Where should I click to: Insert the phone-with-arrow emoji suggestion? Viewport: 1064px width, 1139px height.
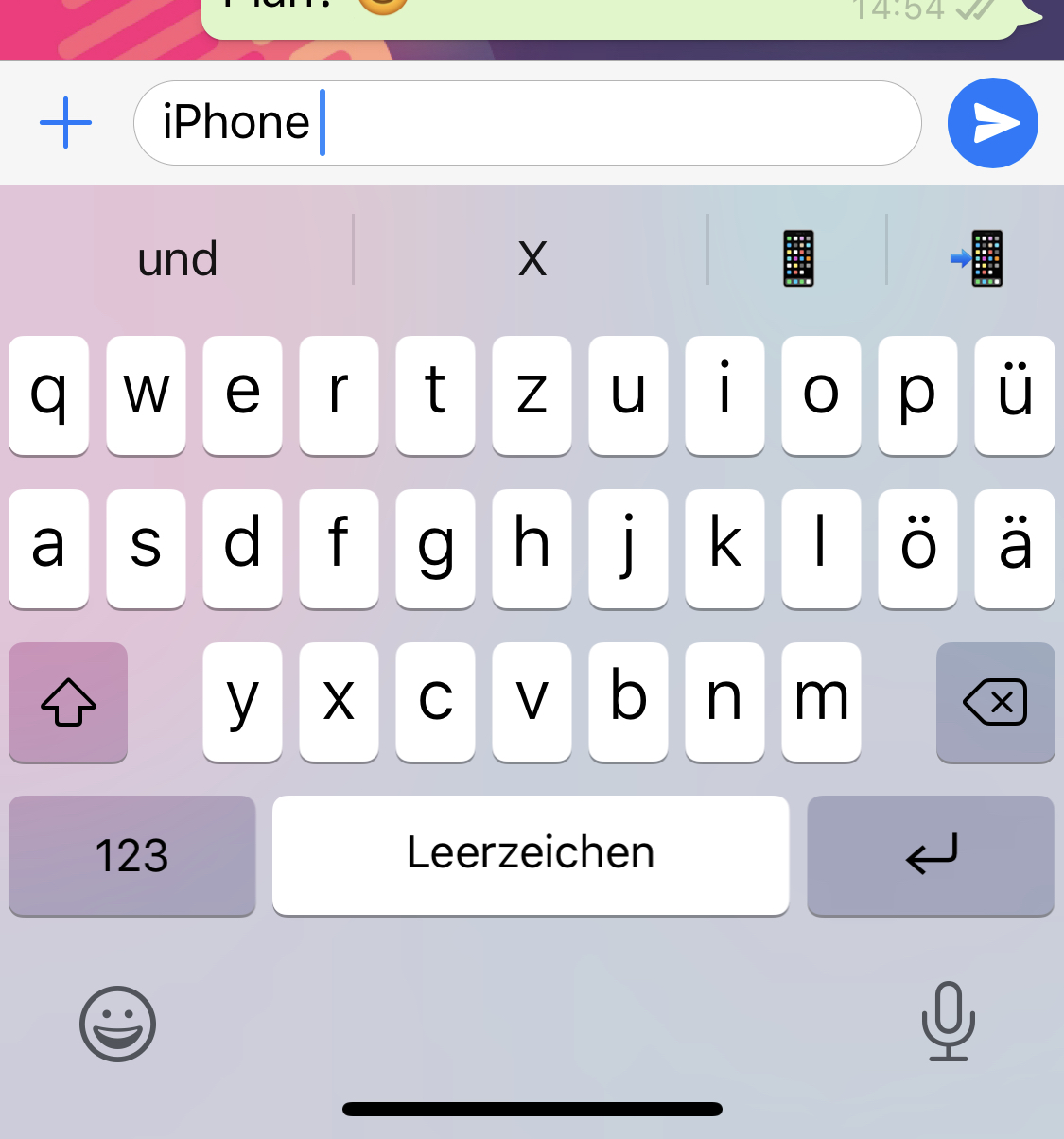click(x=978, y=257)
